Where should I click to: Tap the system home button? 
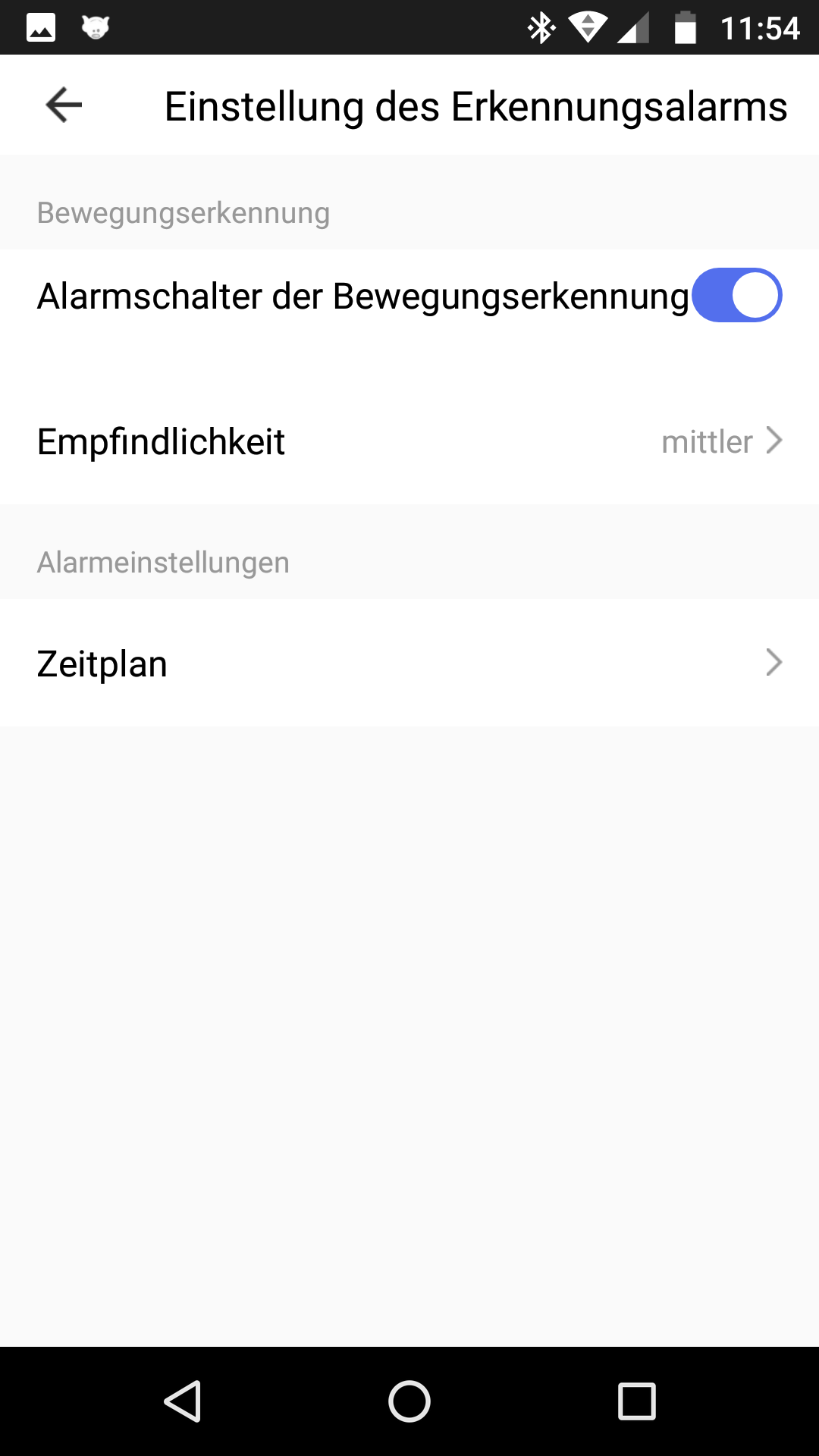click(409, 1401)
